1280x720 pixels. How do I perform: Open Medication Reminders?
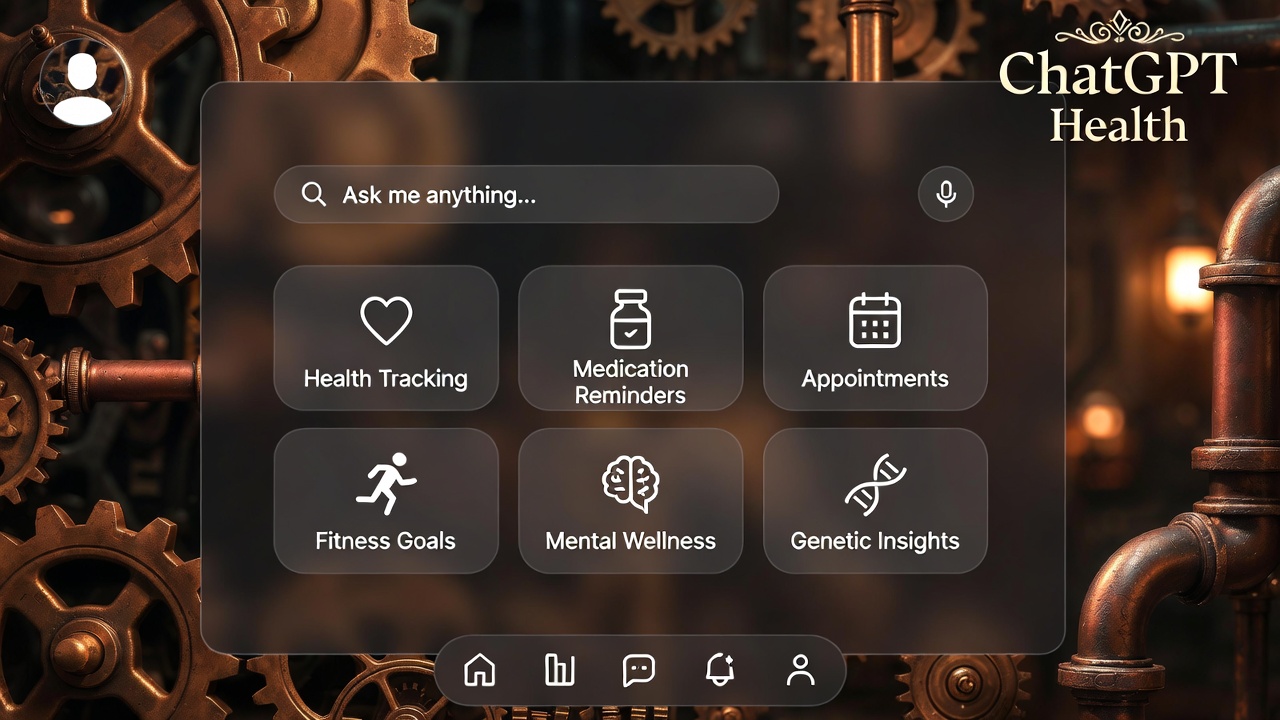630,338
